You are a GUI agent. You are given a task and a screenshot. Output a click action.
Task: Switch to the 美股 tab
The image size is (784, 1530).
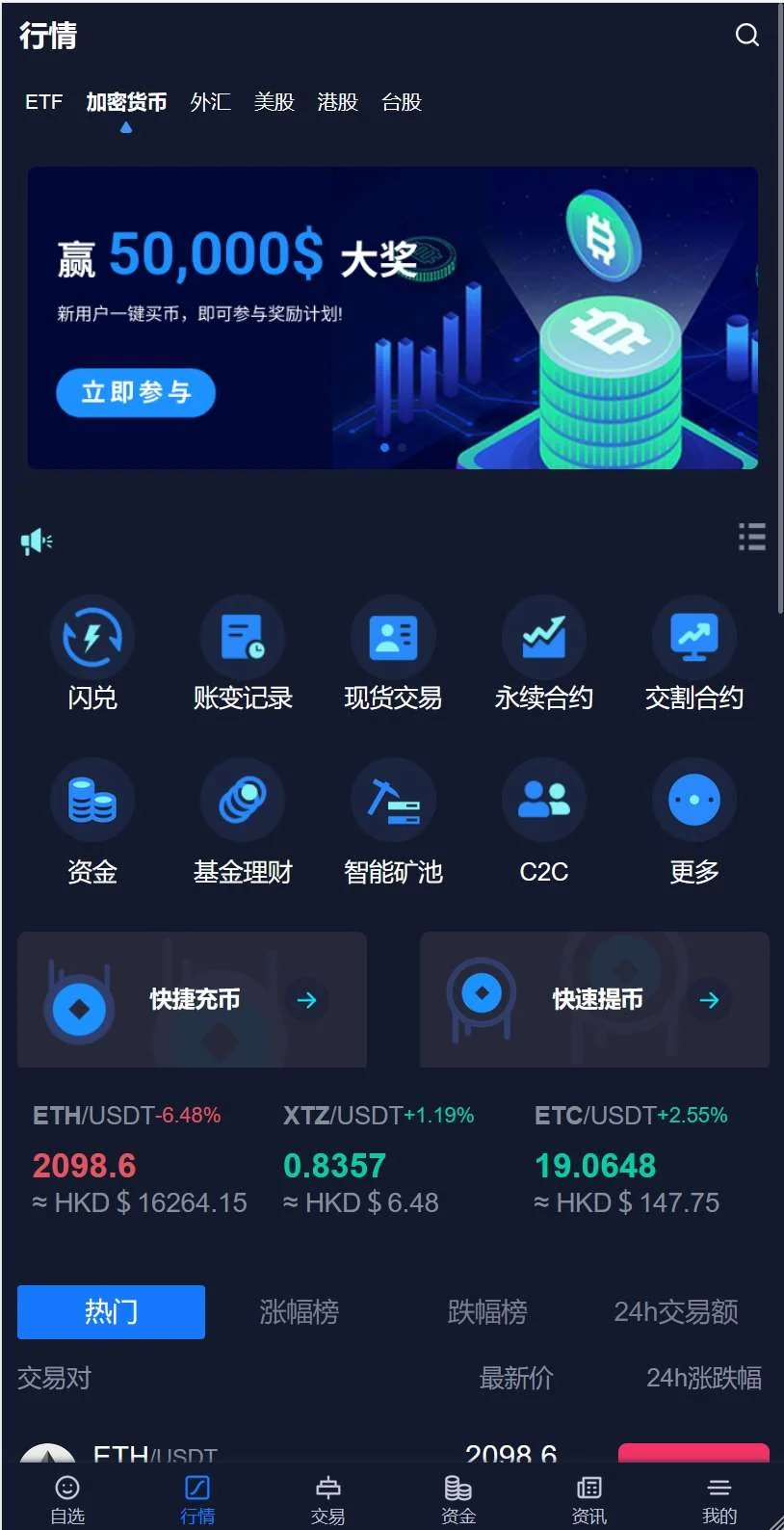pyautogui.click(x=274, y=102)
